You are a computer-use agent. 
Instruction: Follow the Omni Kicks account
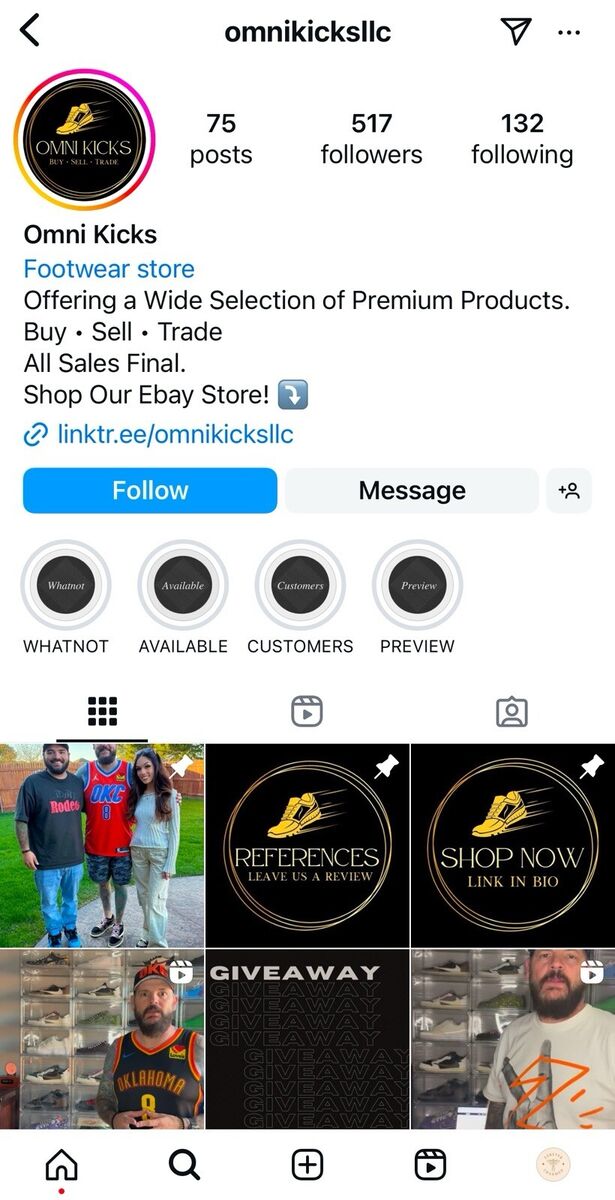(x=150, y=491)
